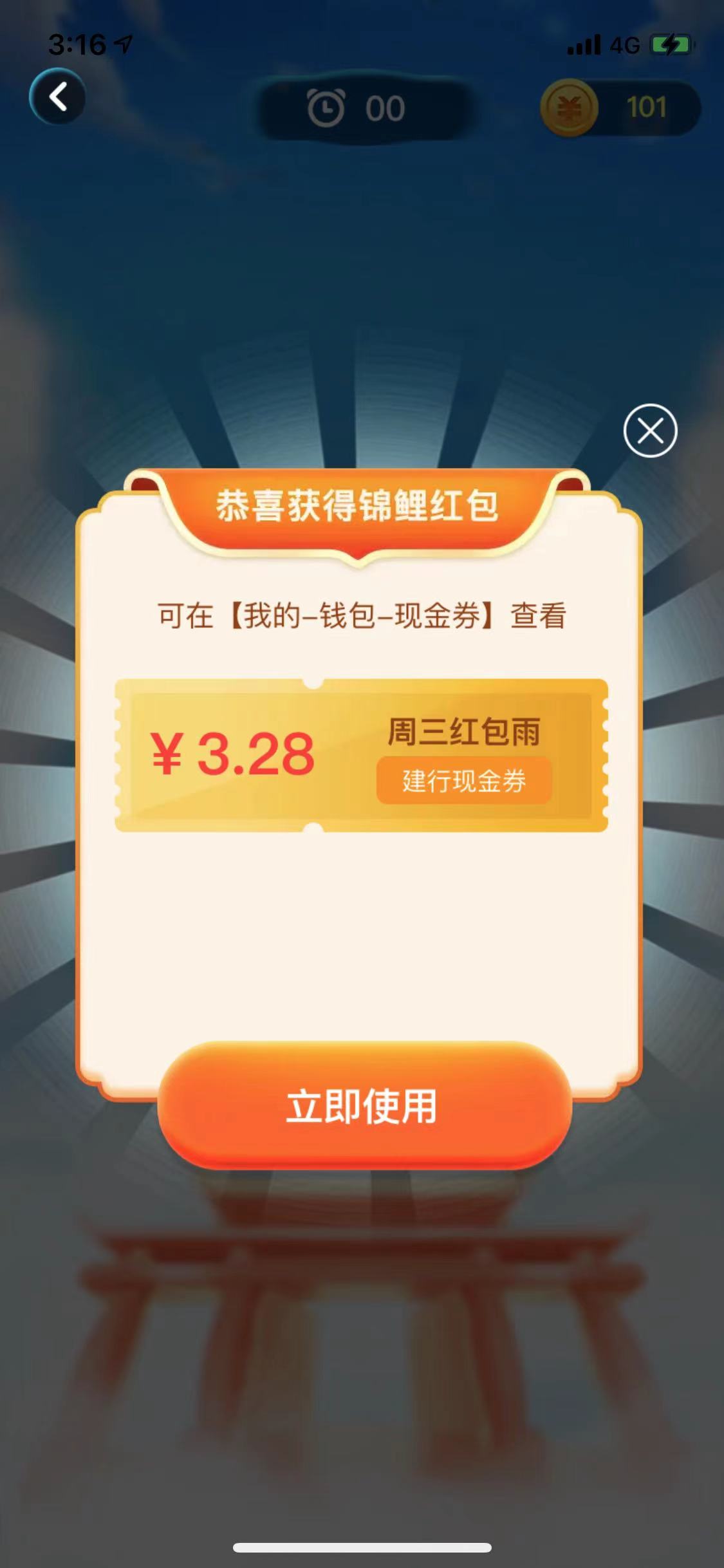
Task: Close the red packet reward dialog
Action: (x=650, y=431)
